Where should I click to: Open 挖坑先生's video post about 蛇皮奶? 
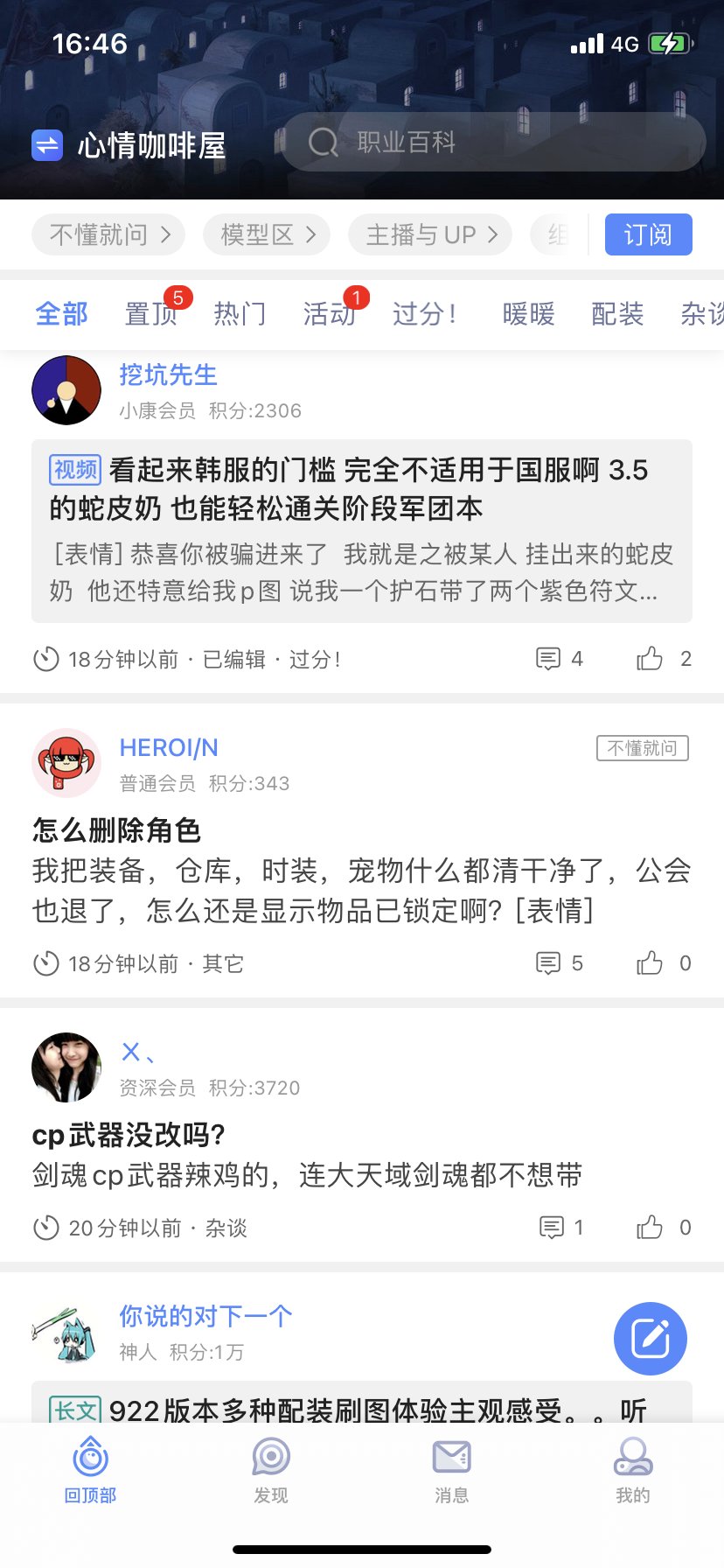pyautogui.click(x=362, y=531)
